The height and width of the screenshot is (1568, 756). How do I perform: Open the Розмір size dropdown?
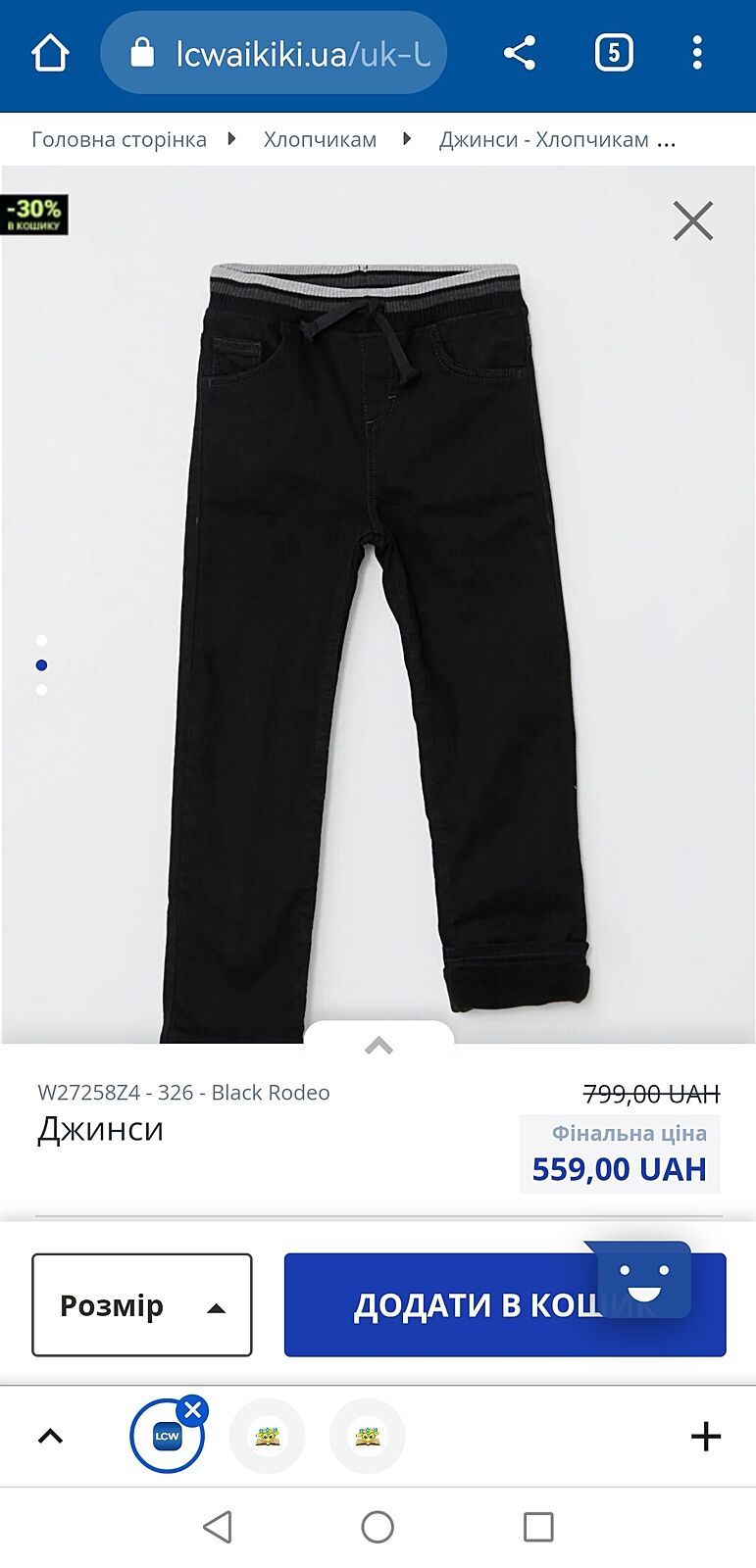(x=142, y=1305)
